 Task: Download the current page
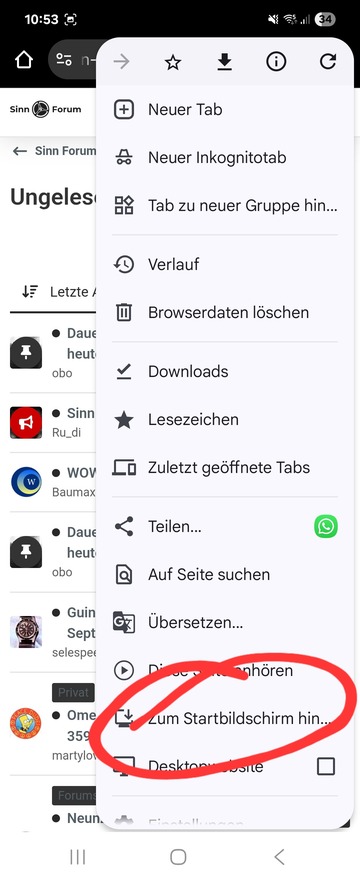[x=224, y=62]
